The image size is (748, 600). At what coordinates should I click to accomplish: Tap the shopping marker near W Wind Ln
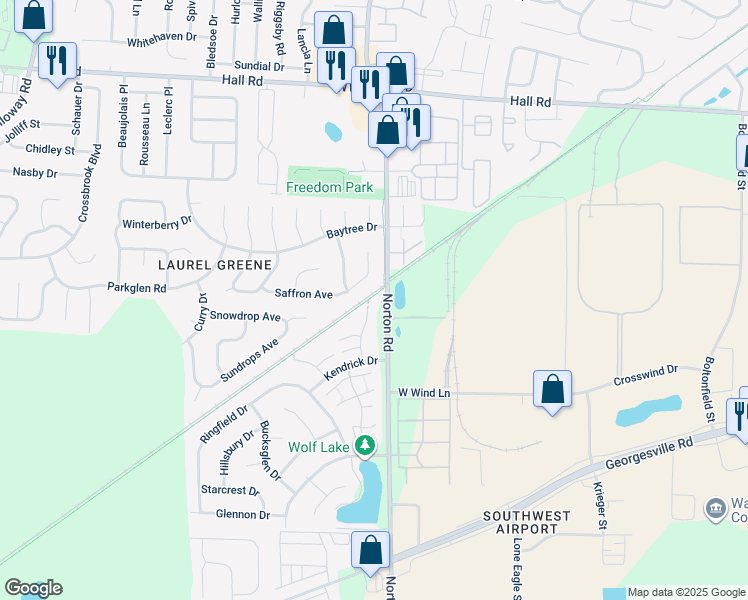coord(552,389)
